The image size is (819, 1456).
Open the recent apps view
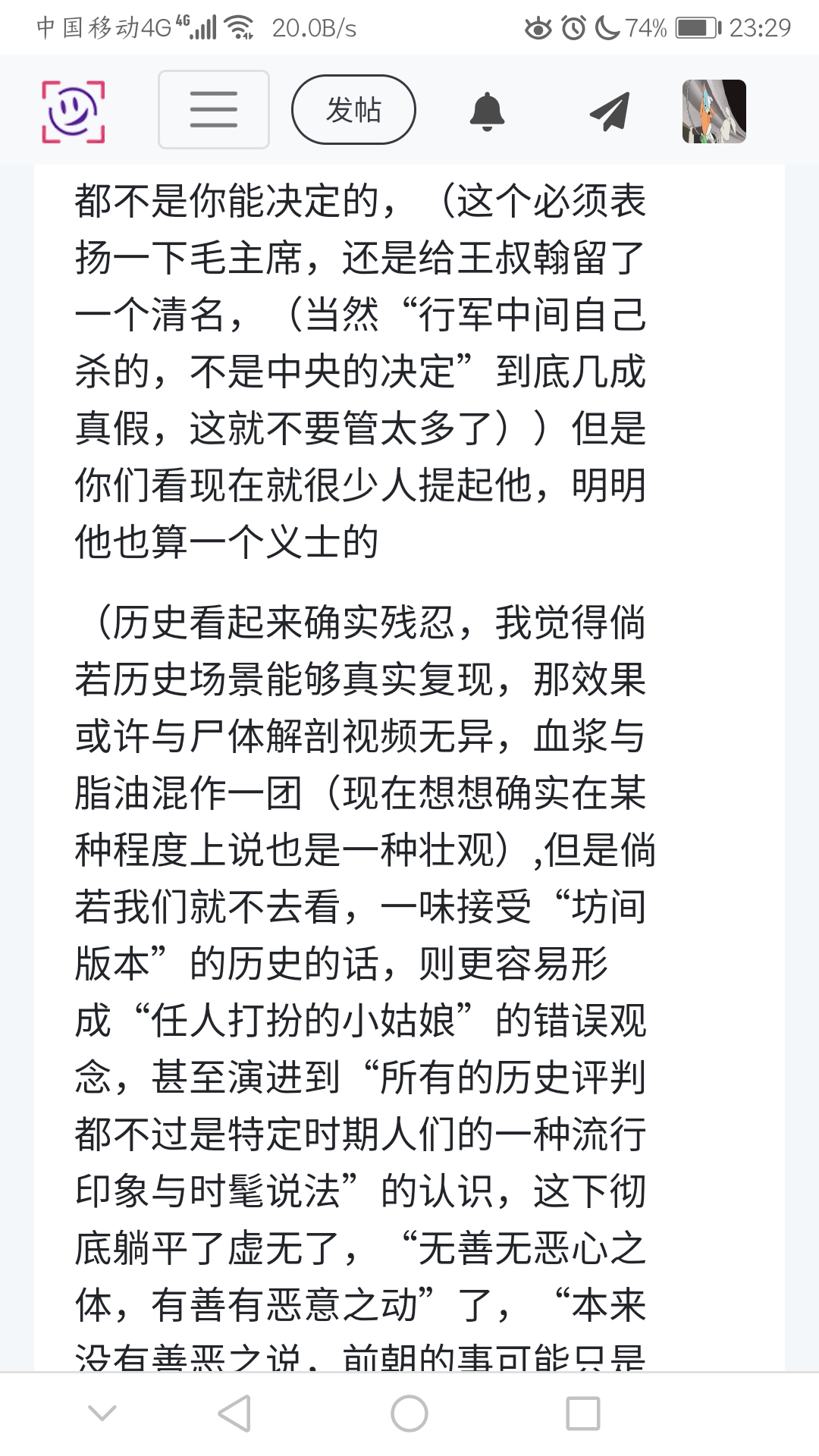pyautogui.click(x=583, y=1414)
